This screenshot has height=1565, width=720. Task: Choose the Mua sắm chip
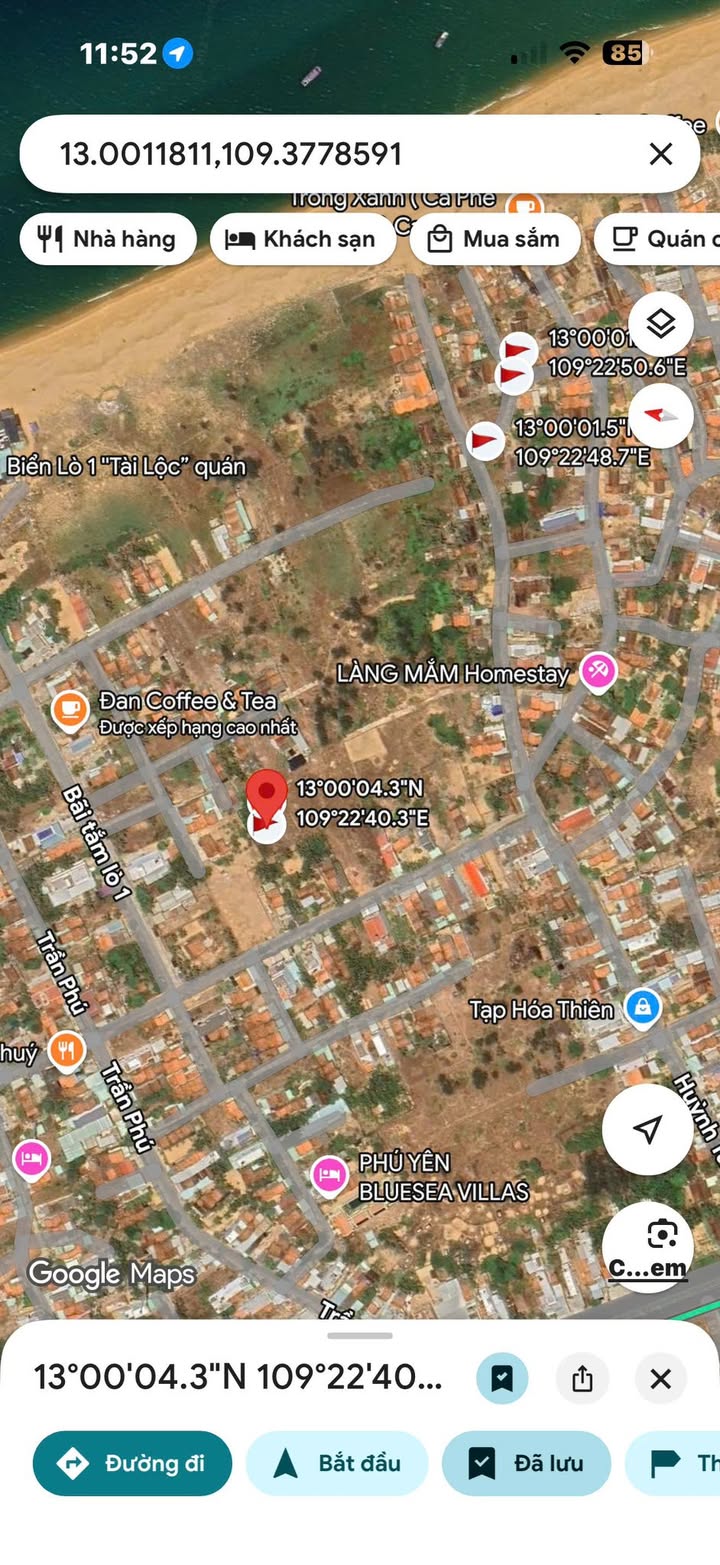click(x=494, y=239)
